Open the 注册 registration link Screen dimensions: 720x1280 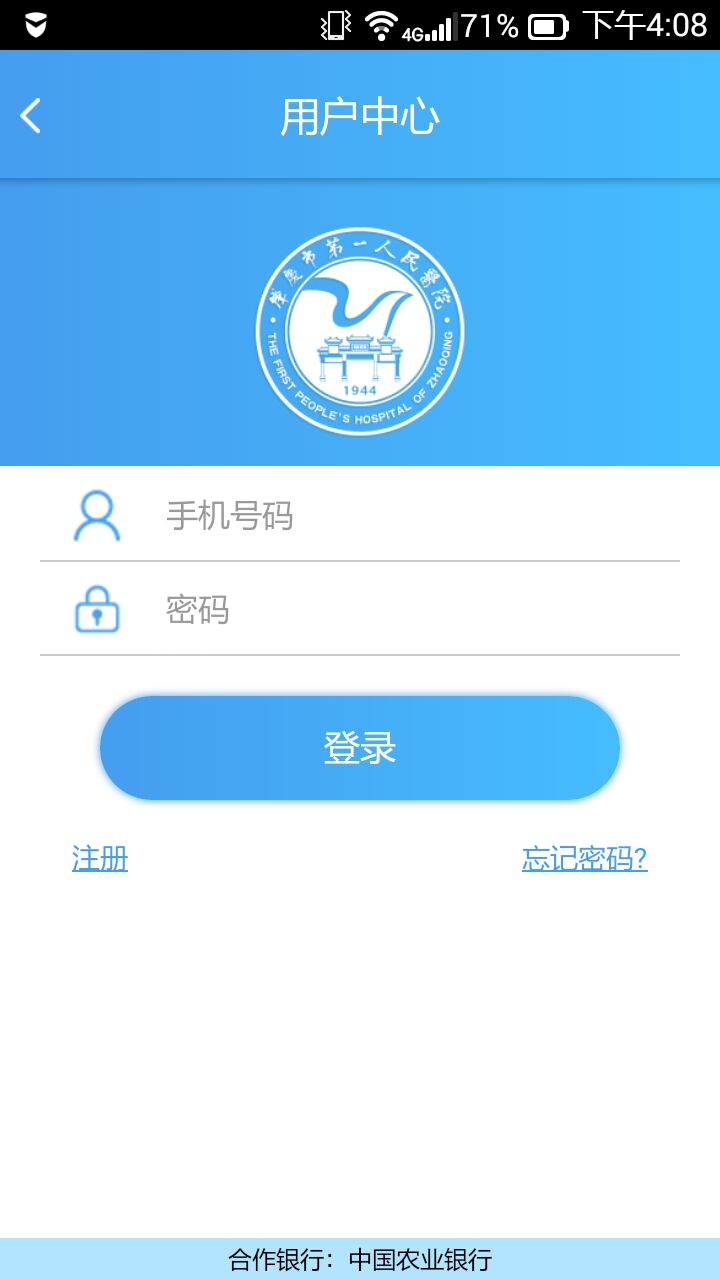pos(98,857)
